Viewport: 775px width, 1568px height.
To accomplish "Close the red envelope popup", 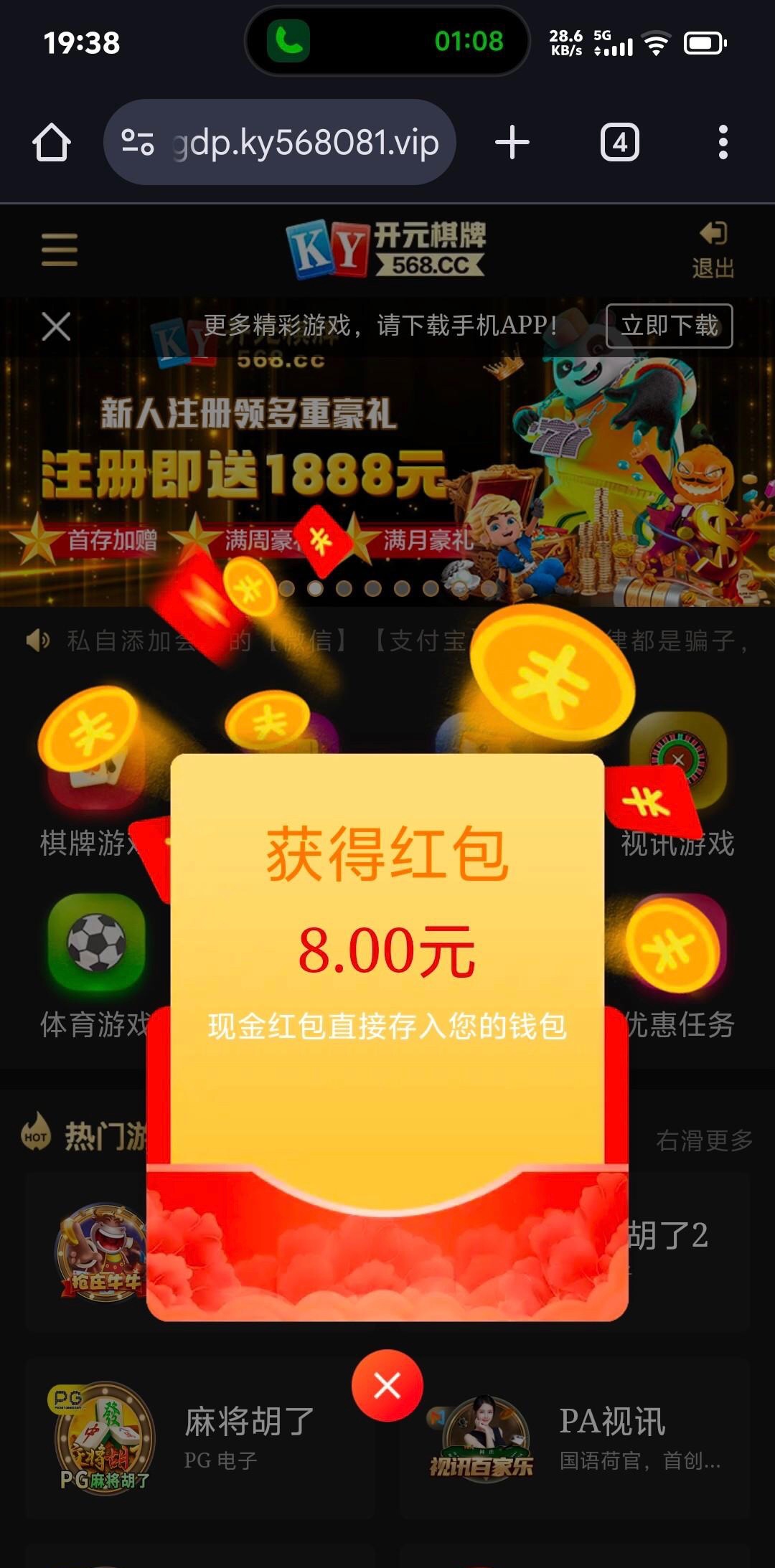I will coord(387,1385).
